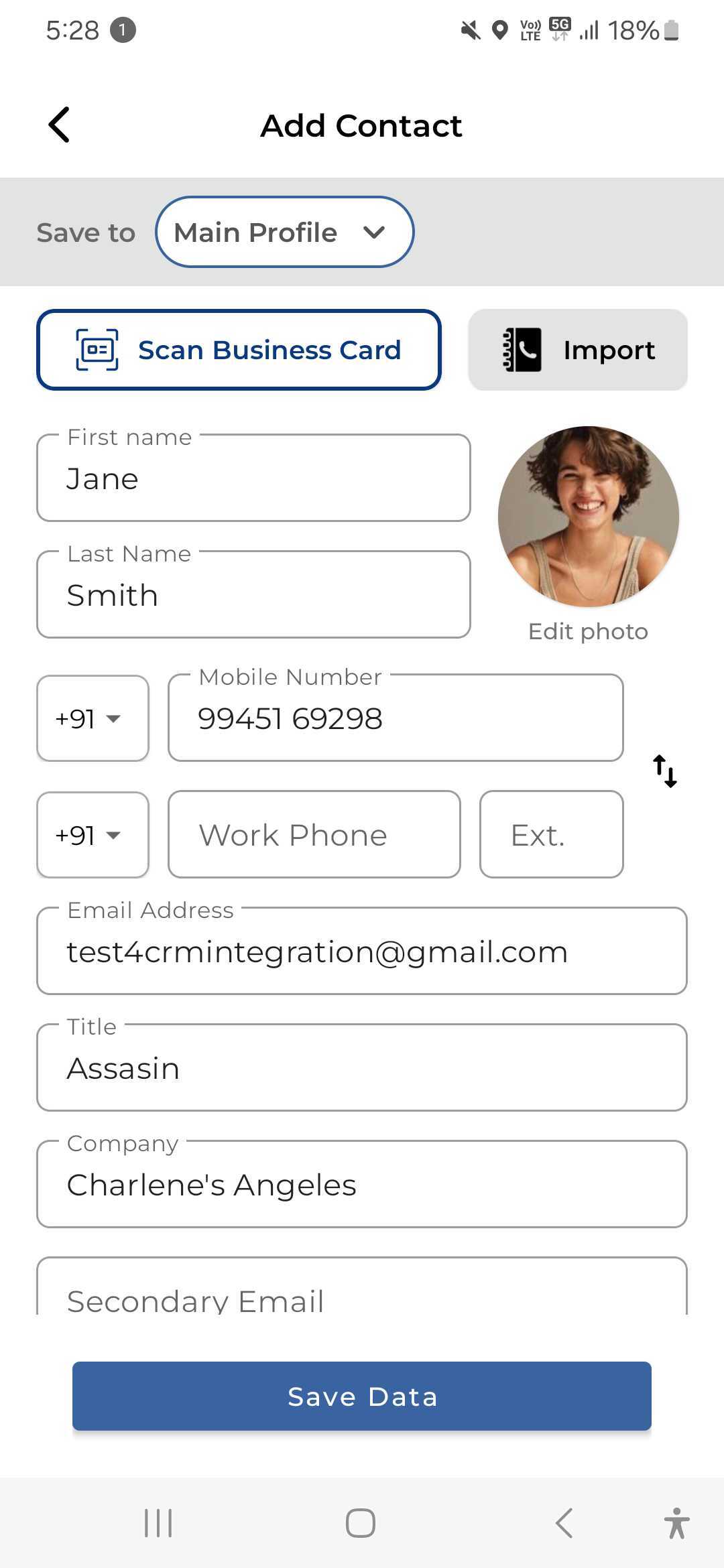724x1568 pixels.
Task: Edit the Company field
Action: click(362, 1185)
